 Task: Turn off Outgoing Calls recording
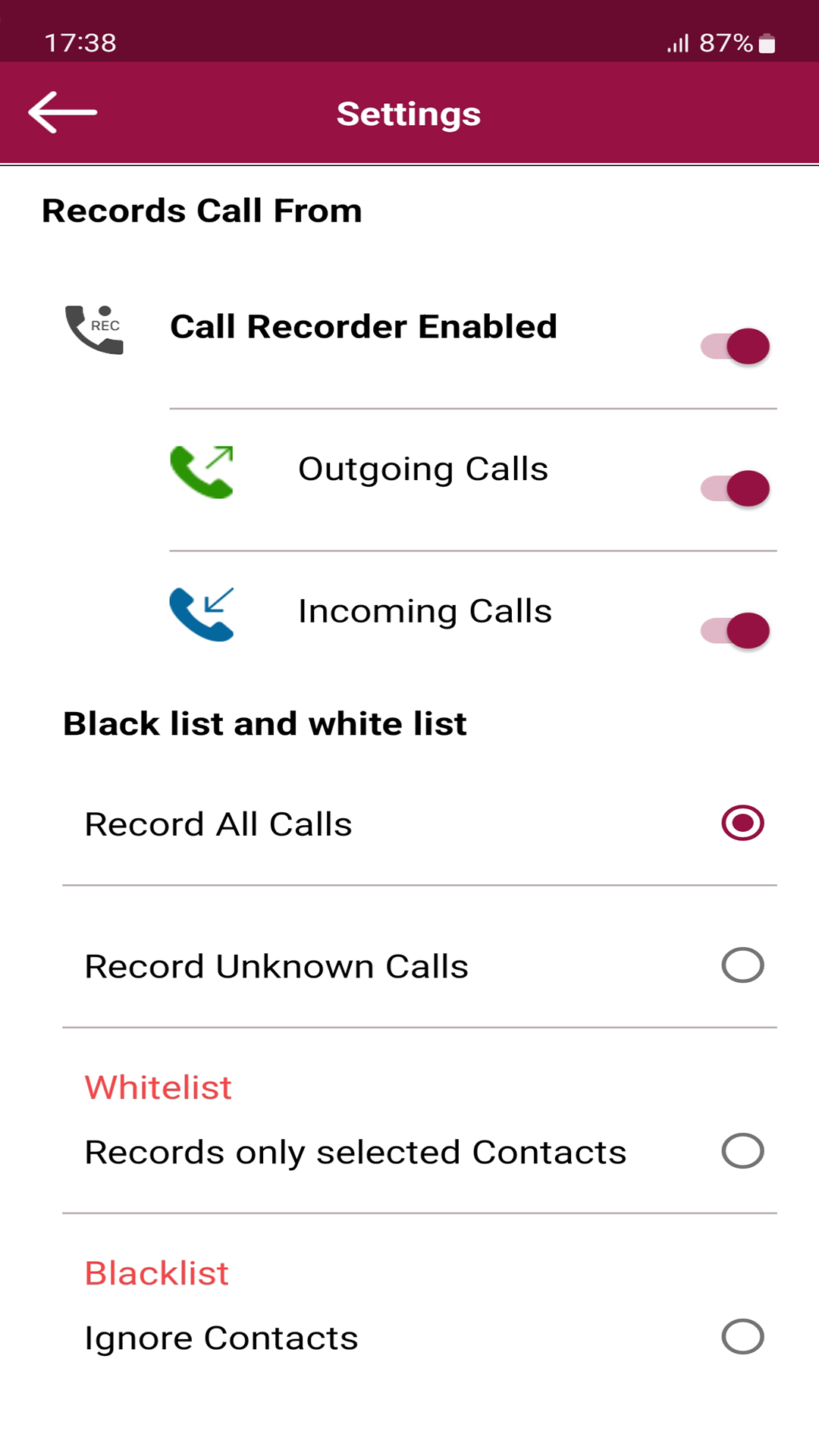point(735,488)
